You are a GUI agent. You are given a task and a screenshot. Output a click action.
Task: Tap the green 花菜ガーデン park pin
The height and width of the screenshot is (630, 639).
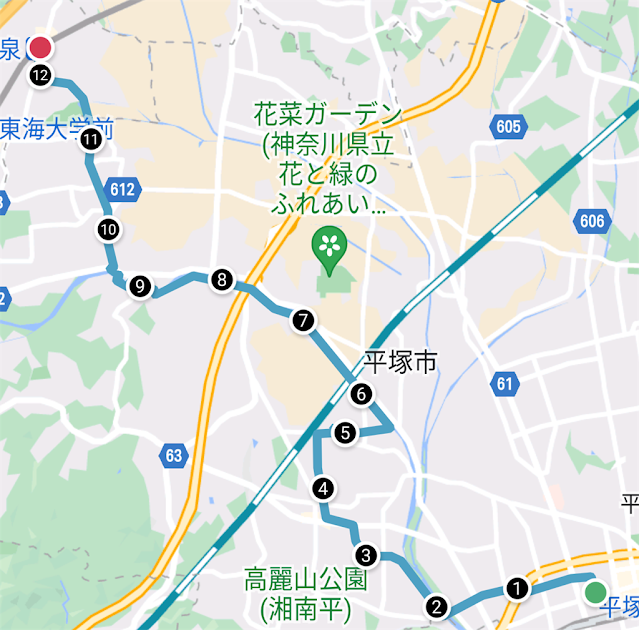pos(329,249)
